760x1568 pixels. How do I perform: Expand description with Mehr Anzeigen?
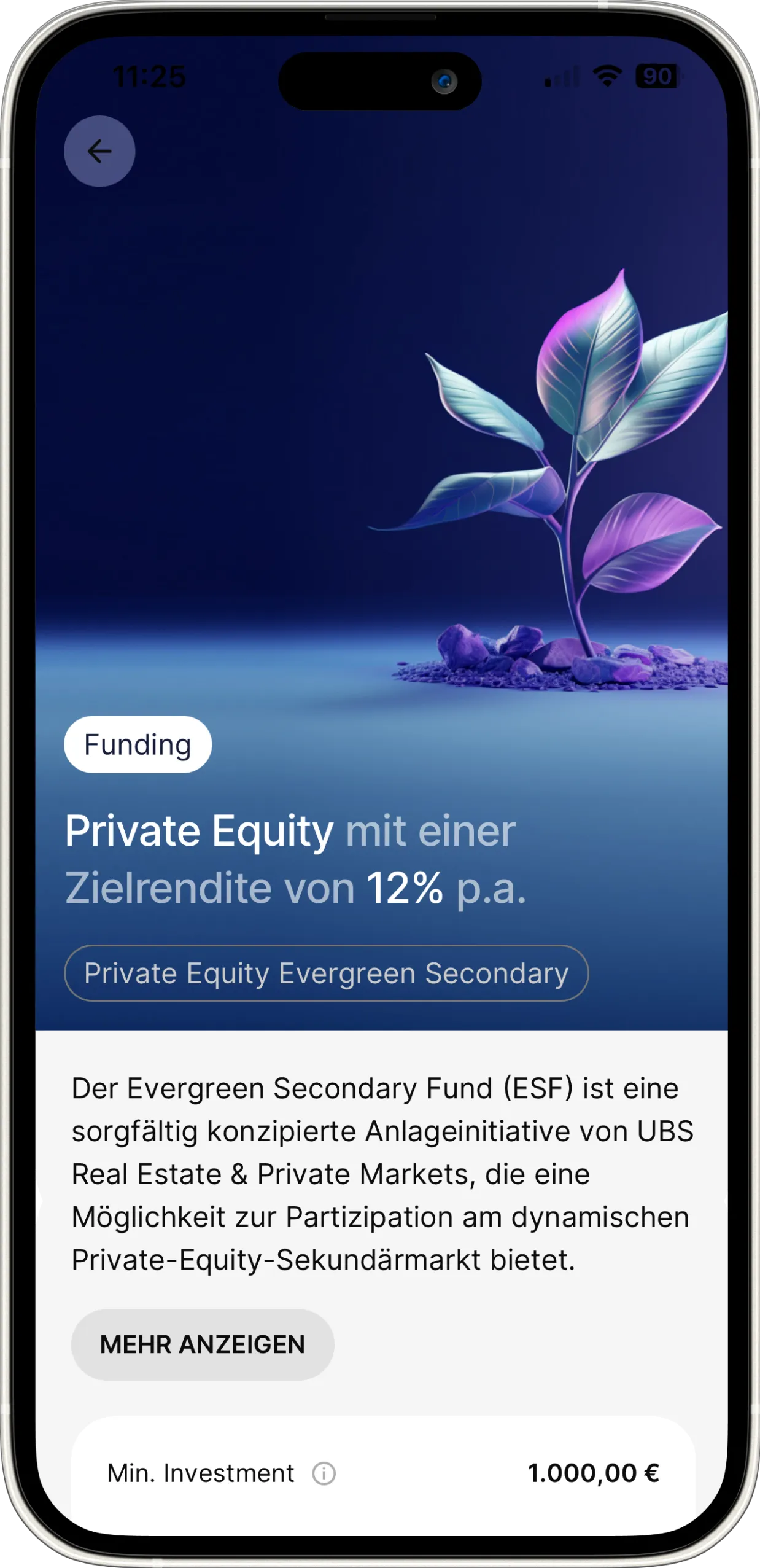point(203,1344)
